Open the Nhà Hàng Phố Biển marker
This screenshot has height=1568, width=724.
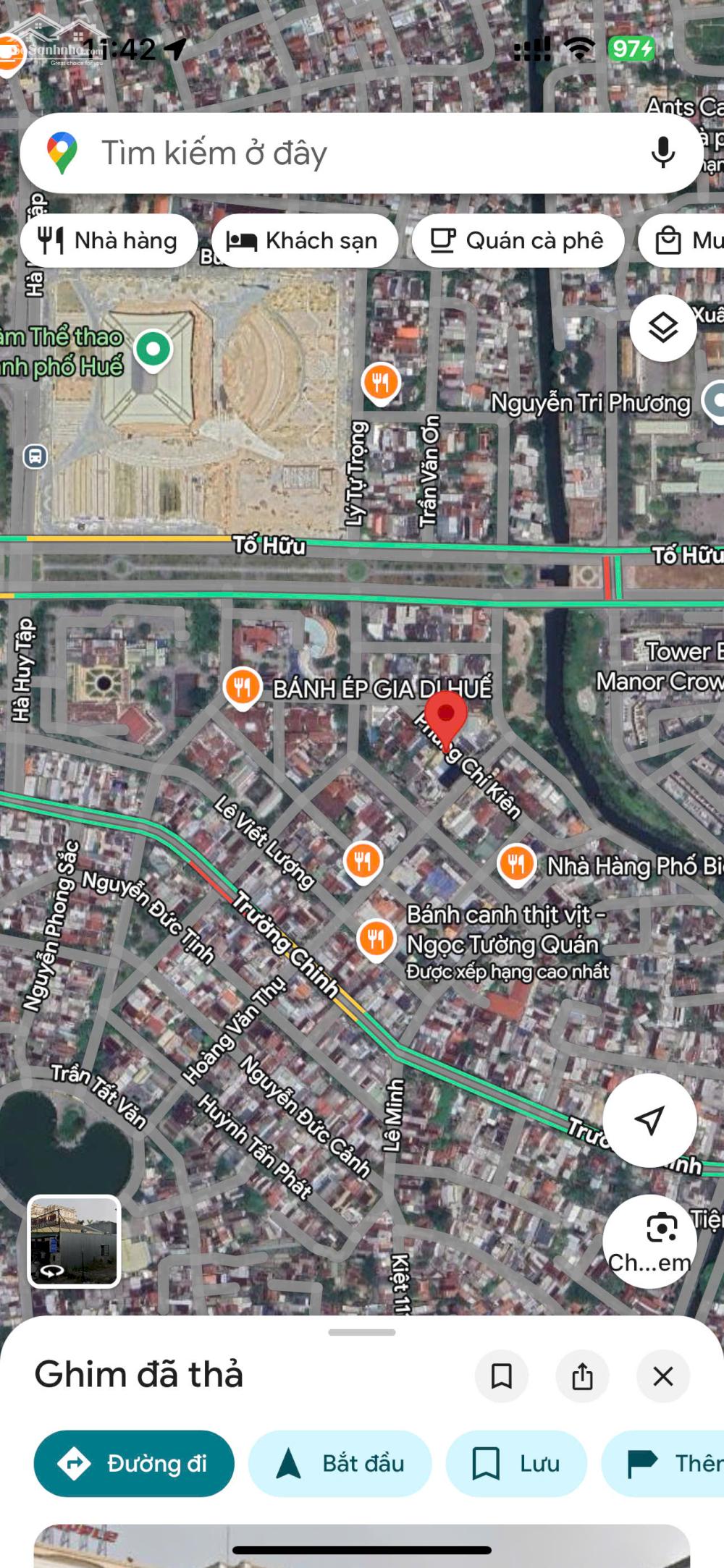click(x=516, y=863)
